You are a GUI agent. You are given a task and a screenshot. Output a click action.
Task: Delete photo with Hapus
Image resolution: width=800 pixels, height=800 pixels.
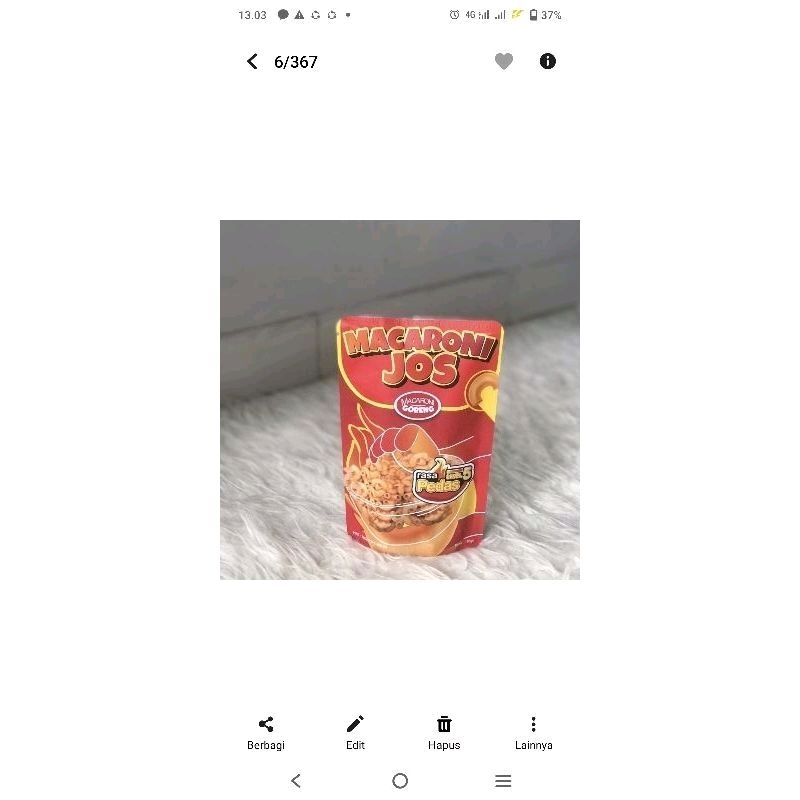(444, 731)
